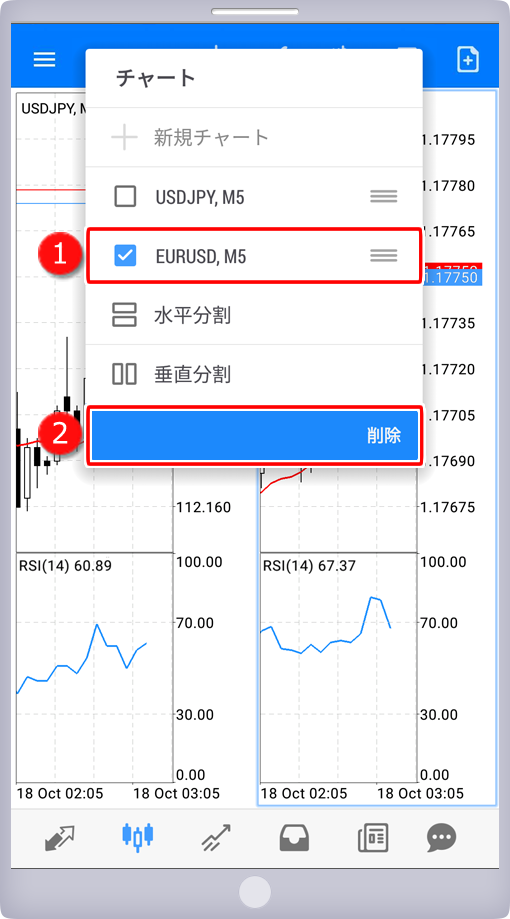
Task: Tap the 削除 button
Action: point(254,435)
